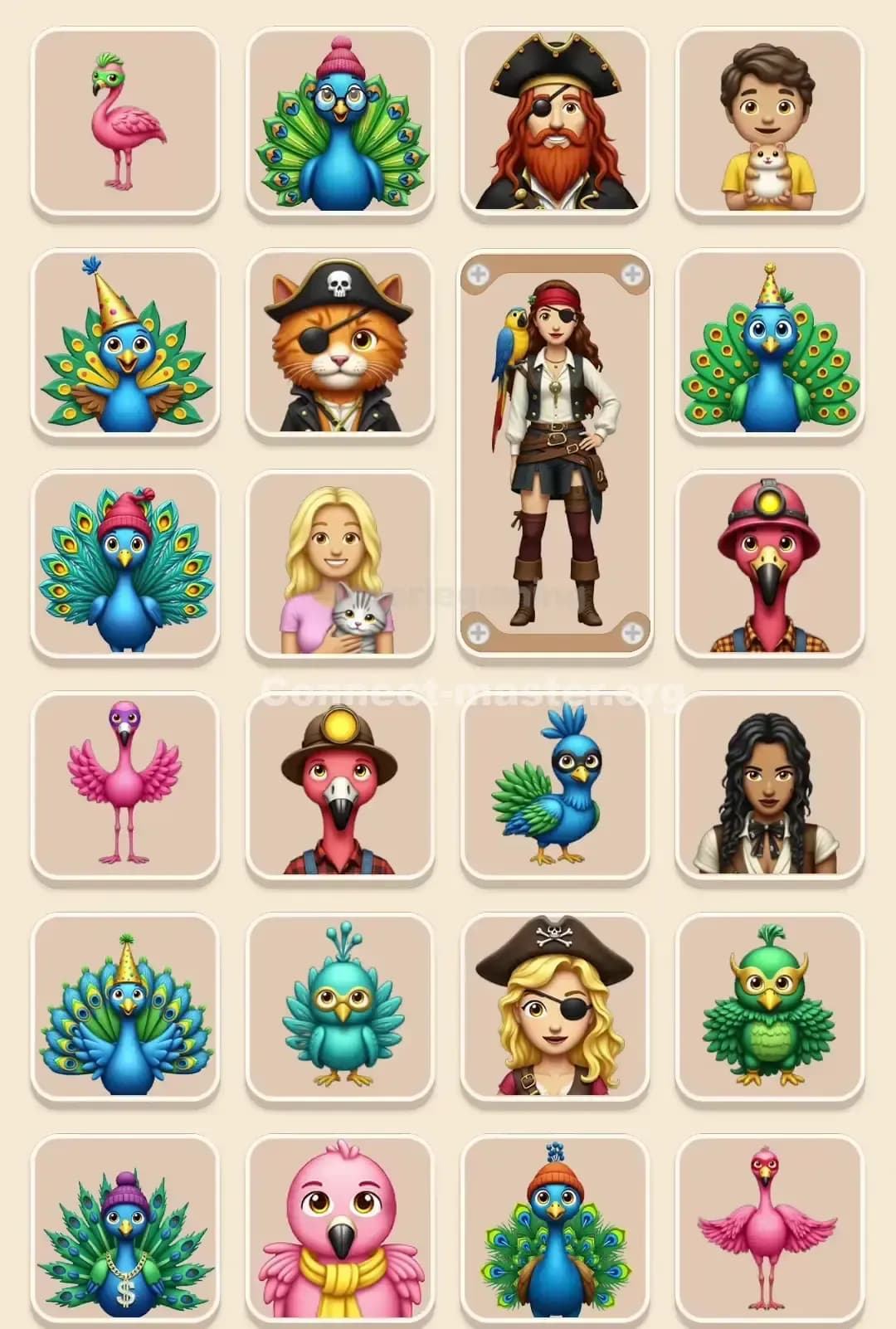Choose the teal baby peacock chick tile
This screenshot has height=1329, width=896.
(338, 1008)
